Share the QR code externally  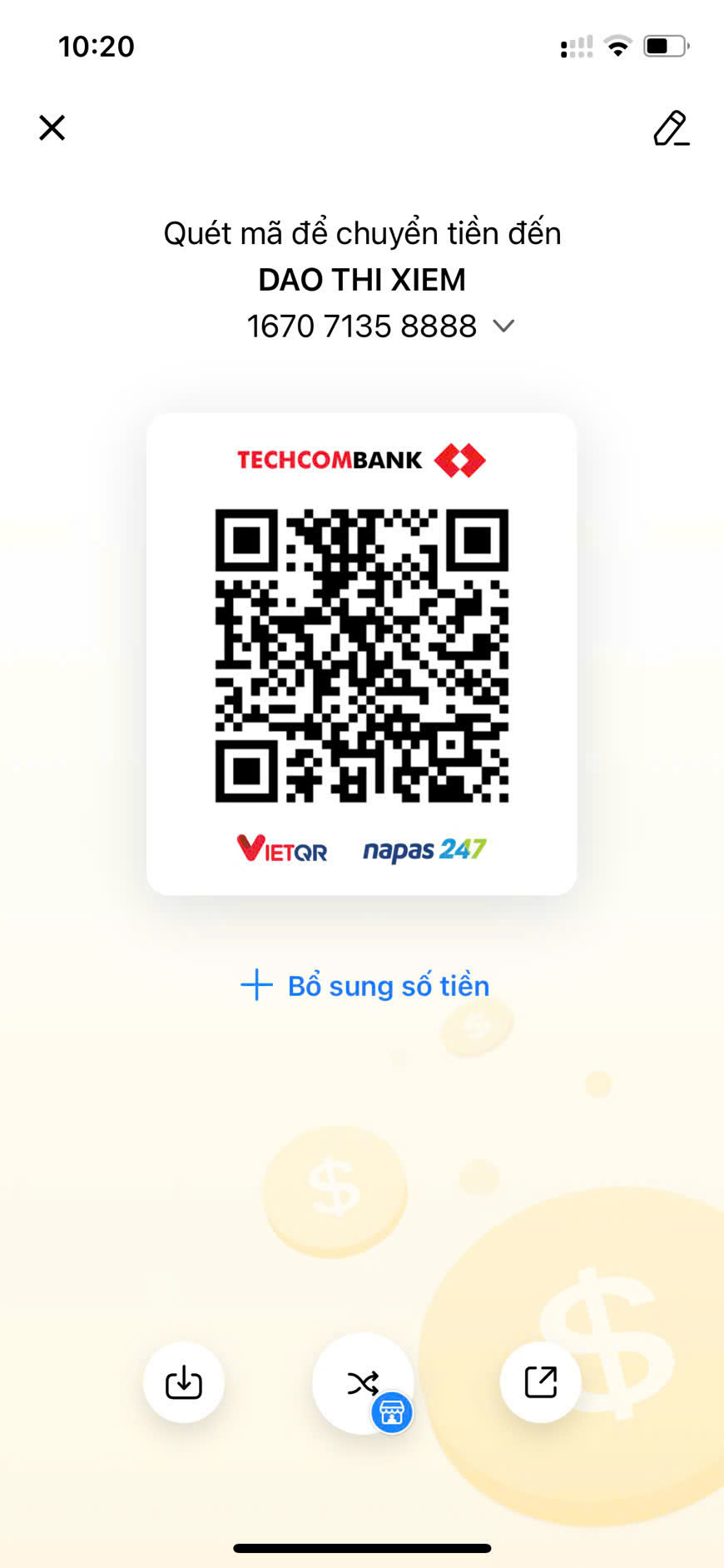(x=540, y=1382)
